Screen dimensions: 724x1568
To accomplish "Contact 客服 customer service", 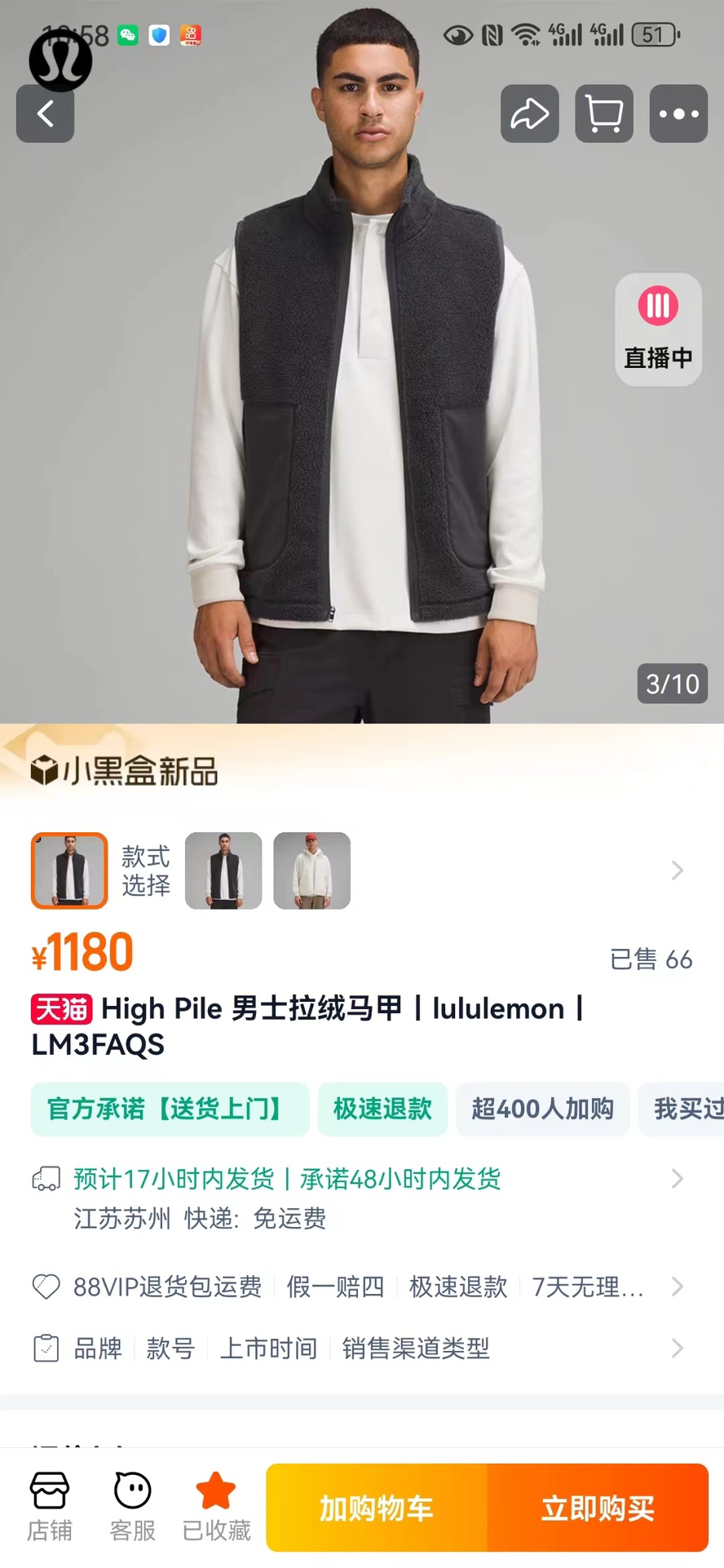I will 133,1507.
